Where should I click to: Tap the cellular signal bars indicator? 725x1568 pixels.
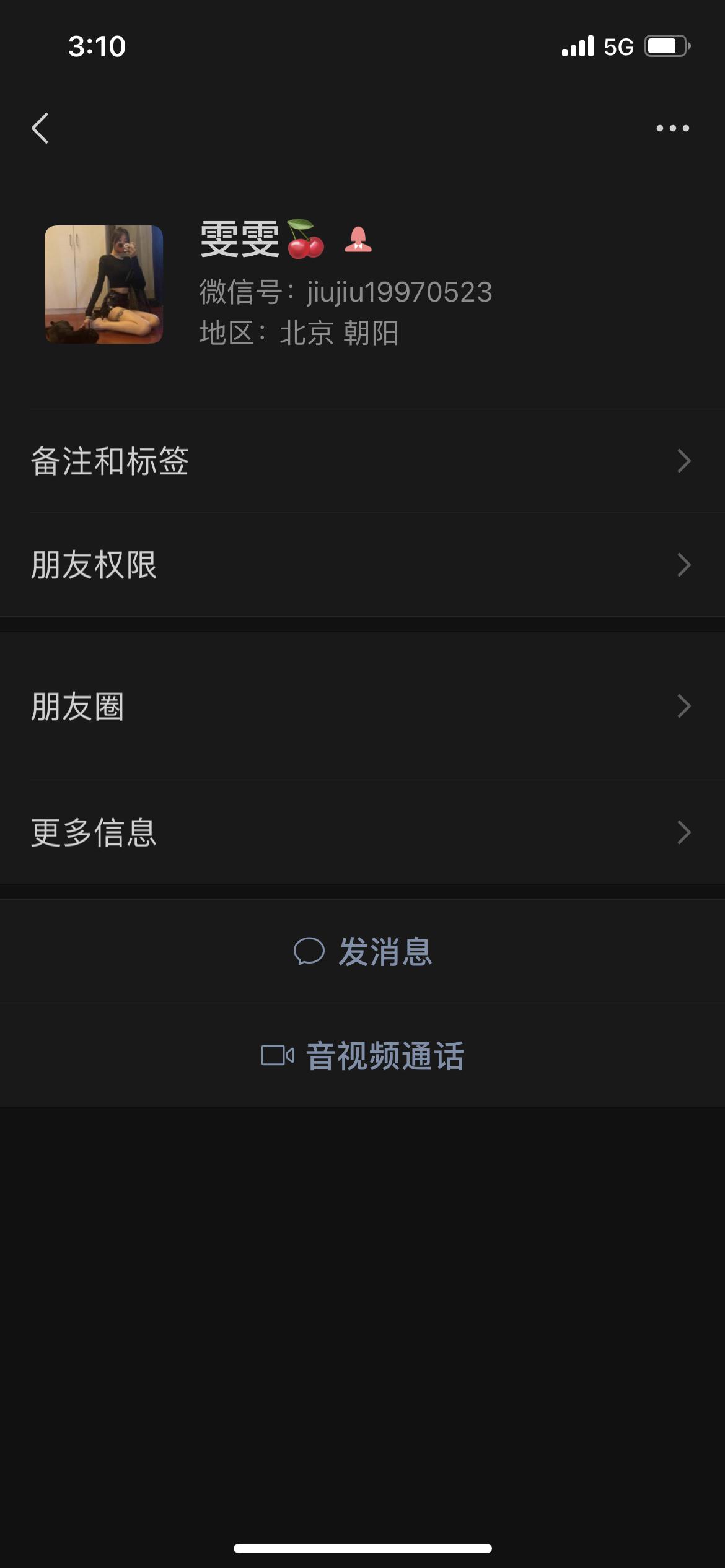(576, 46)
